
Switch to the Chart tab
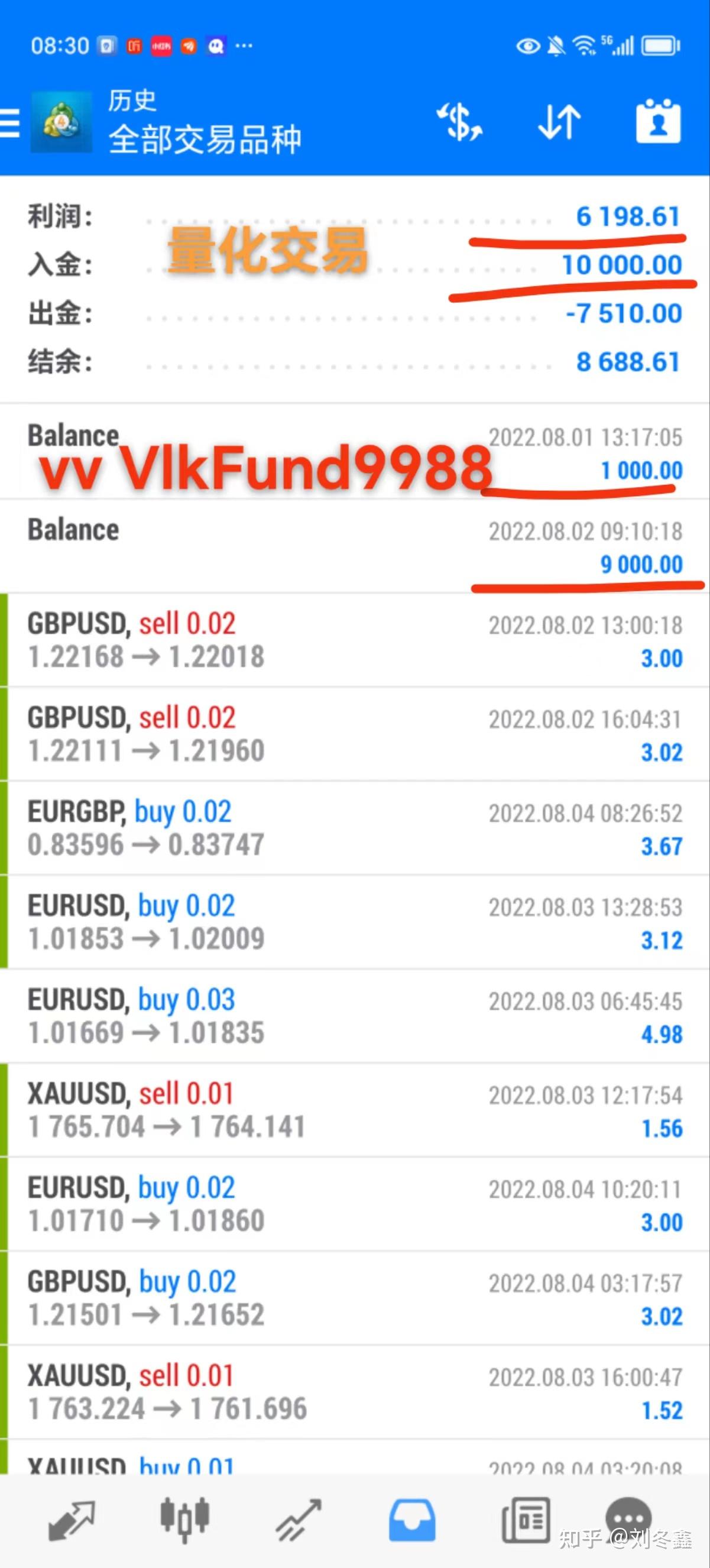tap(184, 1520)
